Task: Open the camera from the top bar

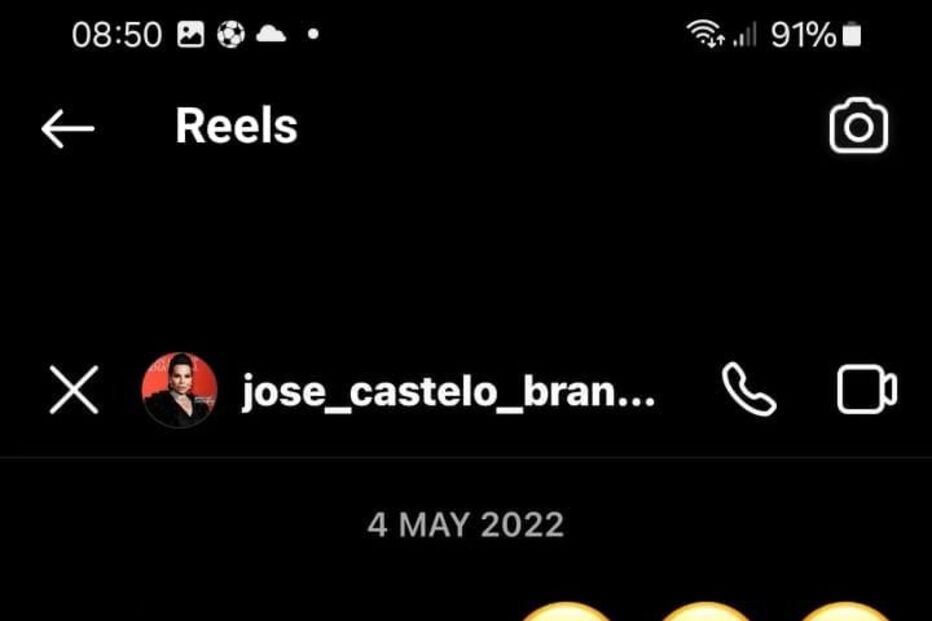Action: [x=858, y=128]
